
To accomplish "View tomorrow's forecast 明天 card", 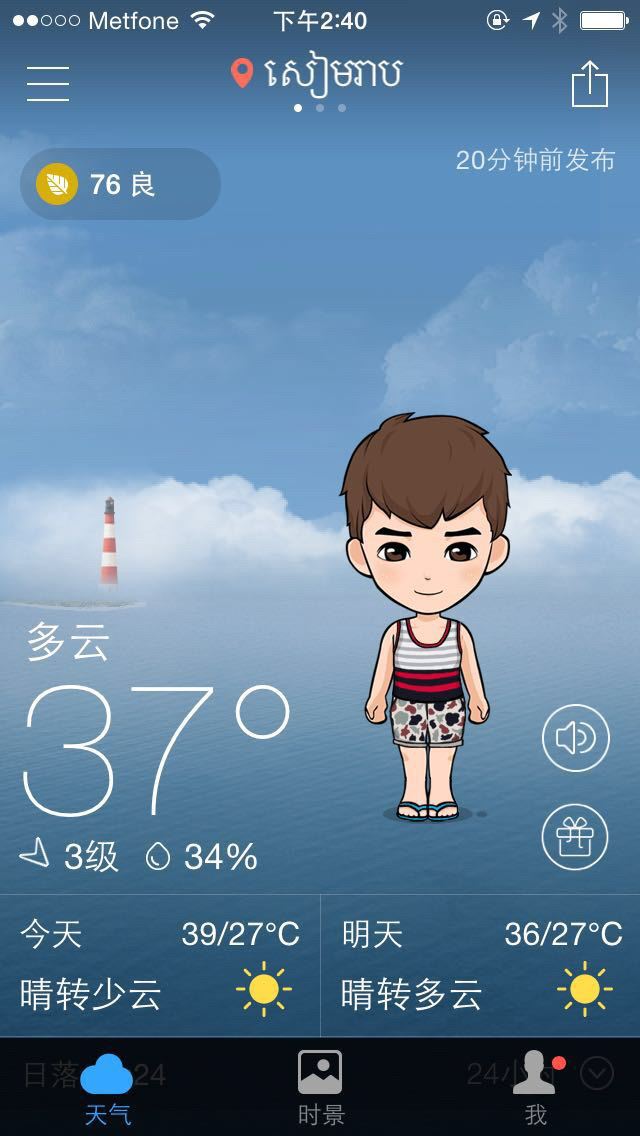I will pos(481,965).
